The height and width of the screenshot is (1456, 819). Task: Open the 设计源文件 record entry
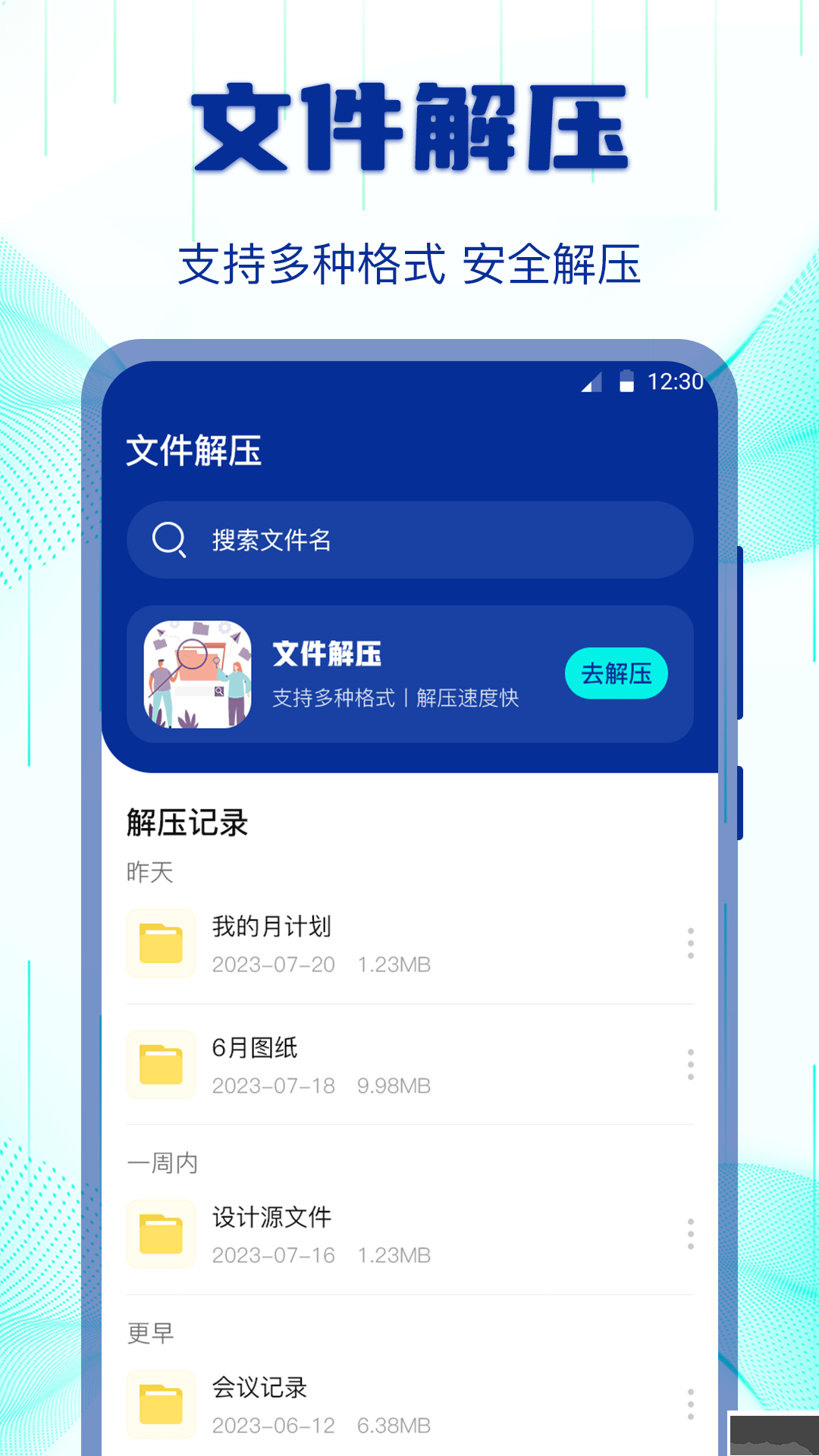[273, 1216]
